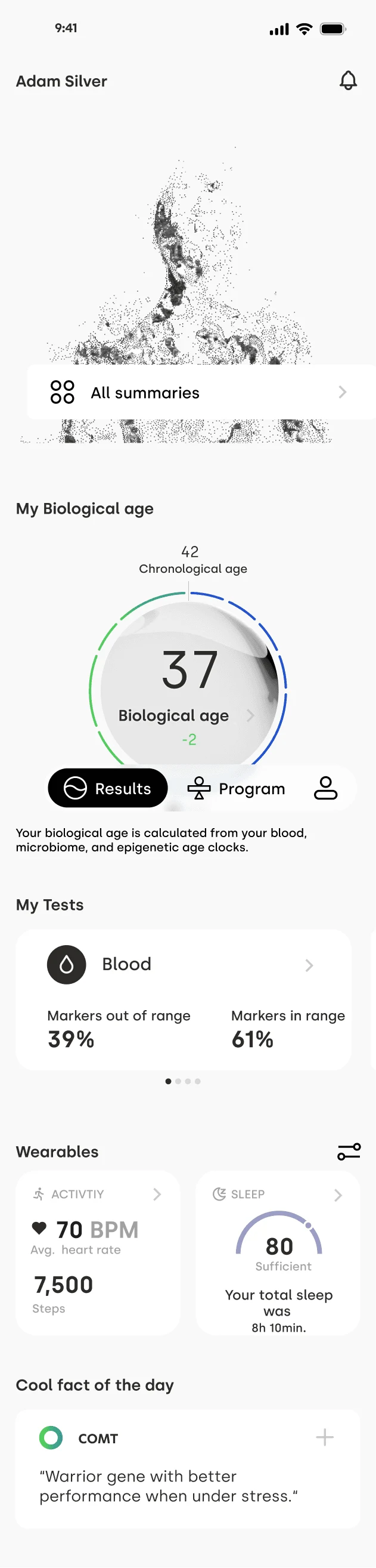The height and width of the screenshot is (1568, 376).
Task: View the Sleep score card
Action: (x=278, y=1252)
